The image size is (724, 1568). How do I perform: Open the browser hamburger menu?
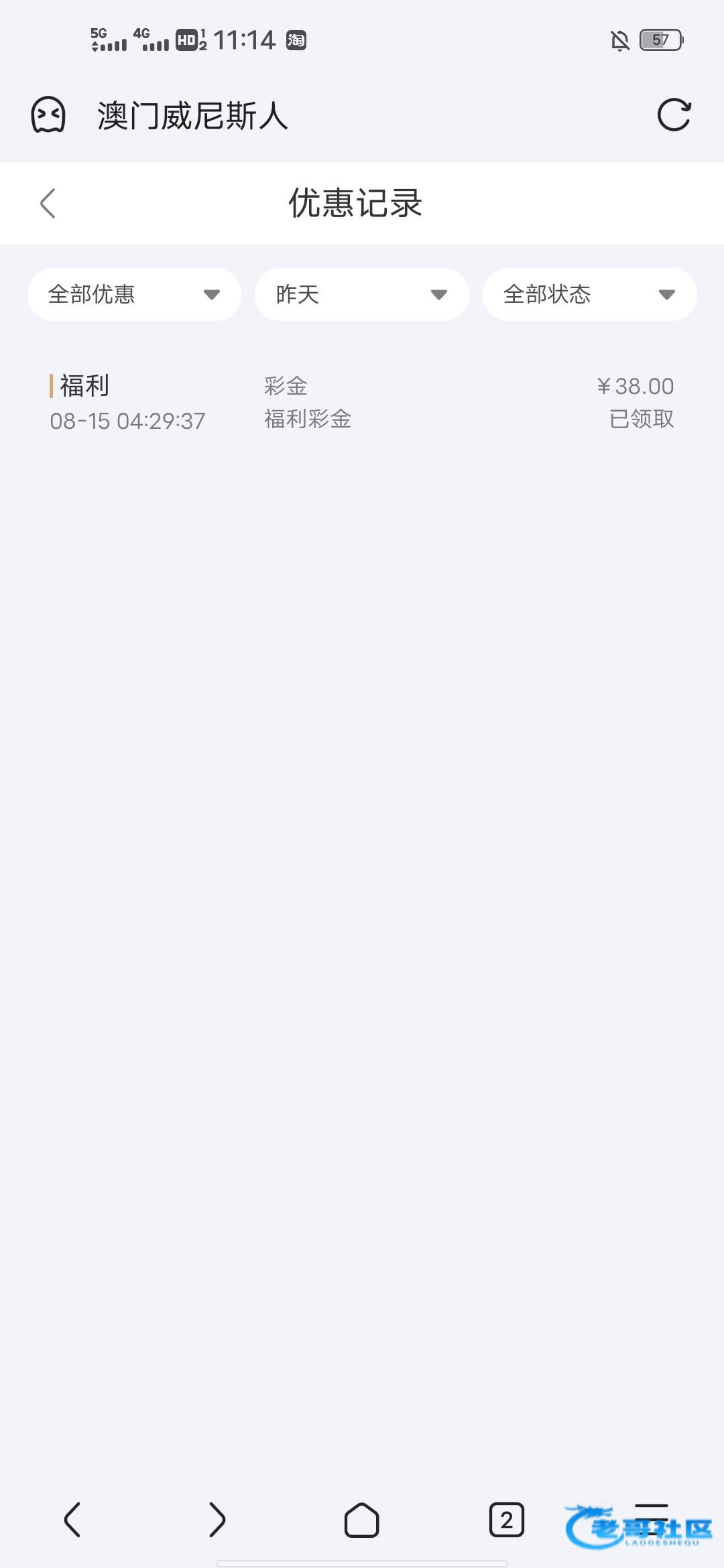coord(652,1519)
